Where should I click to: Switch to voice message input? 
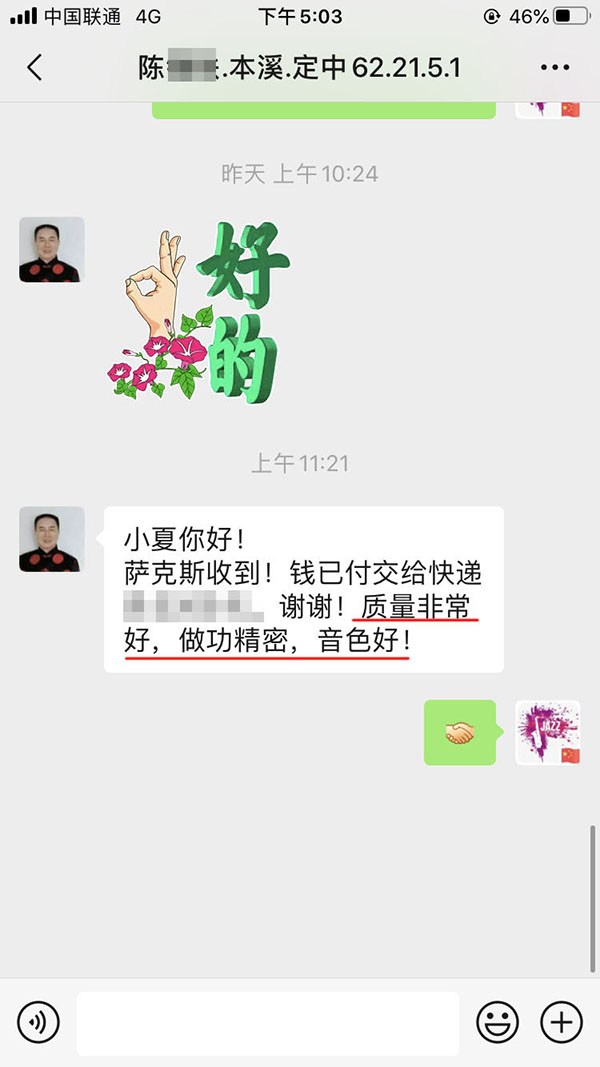pyautogui.click(x=38, y=1022)
